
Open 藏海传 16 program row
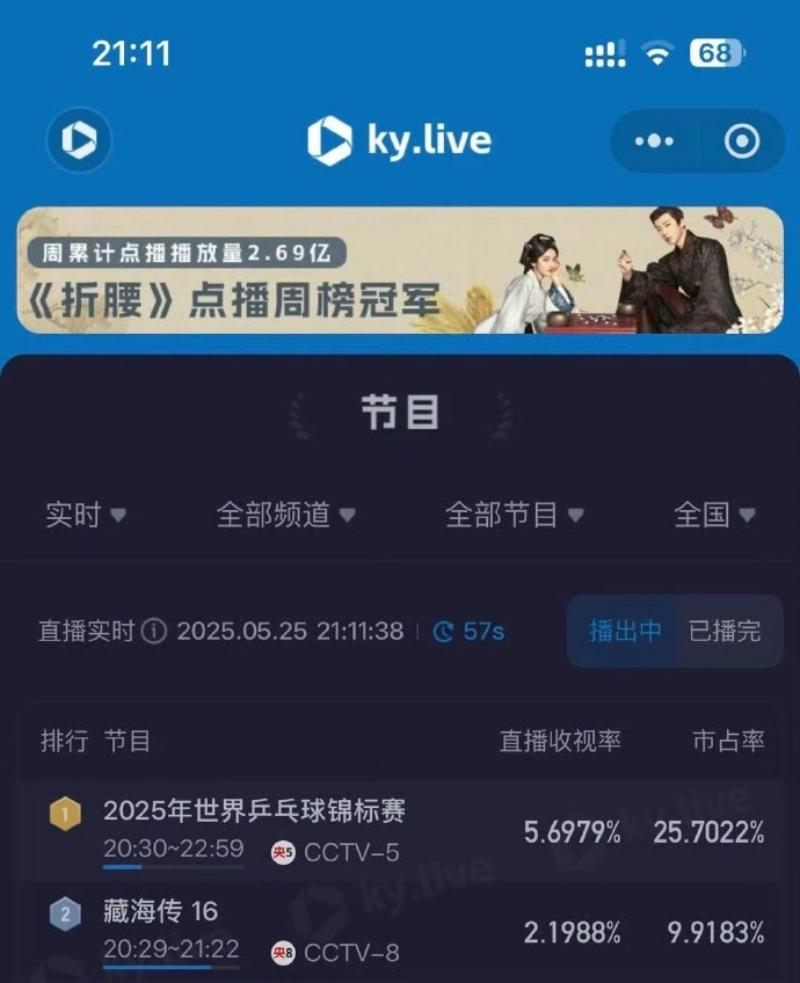tap(400, 930)
